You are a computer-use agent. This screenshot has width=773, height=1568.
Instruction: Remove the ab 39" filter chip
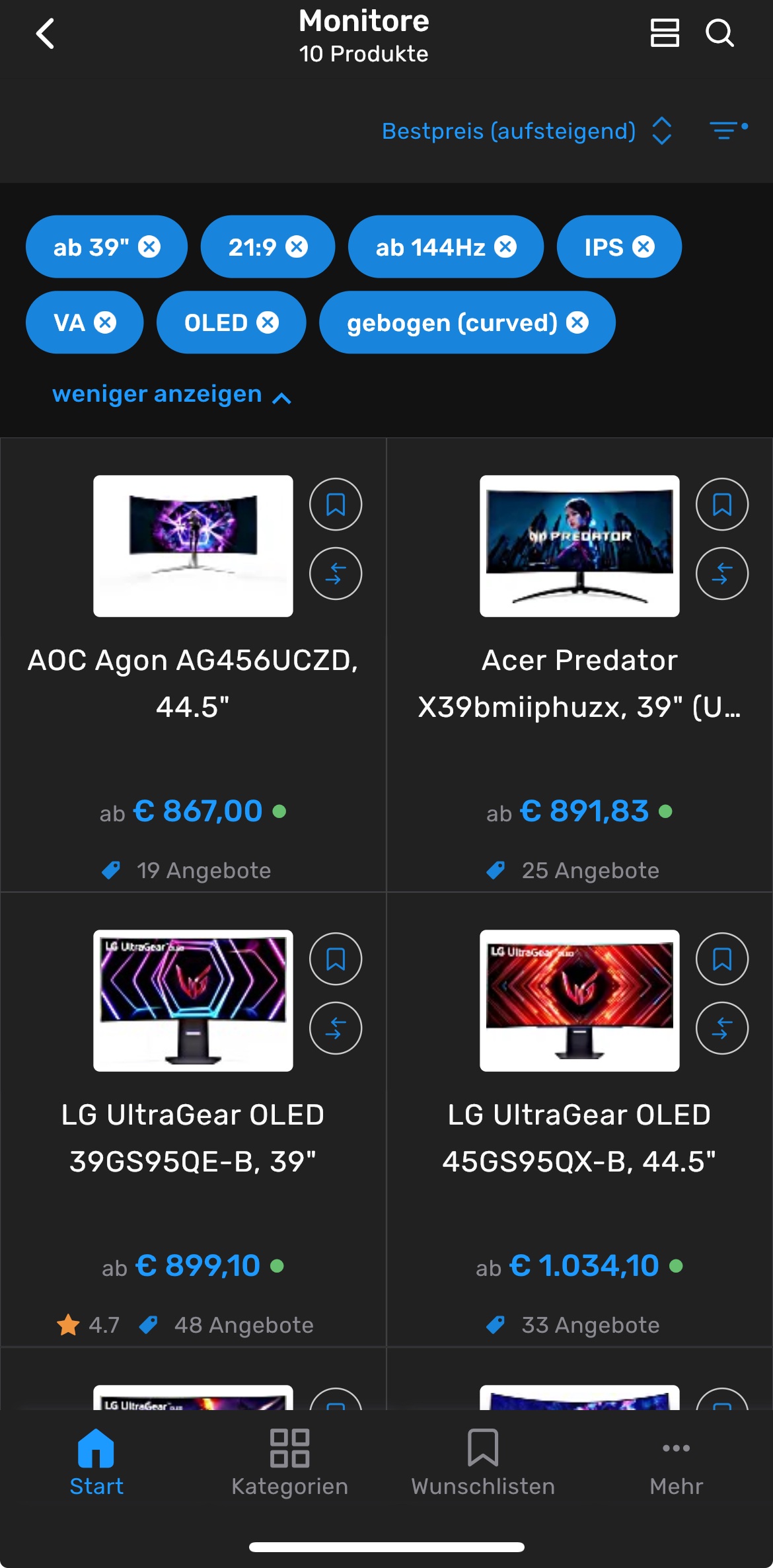click(149, 247)
